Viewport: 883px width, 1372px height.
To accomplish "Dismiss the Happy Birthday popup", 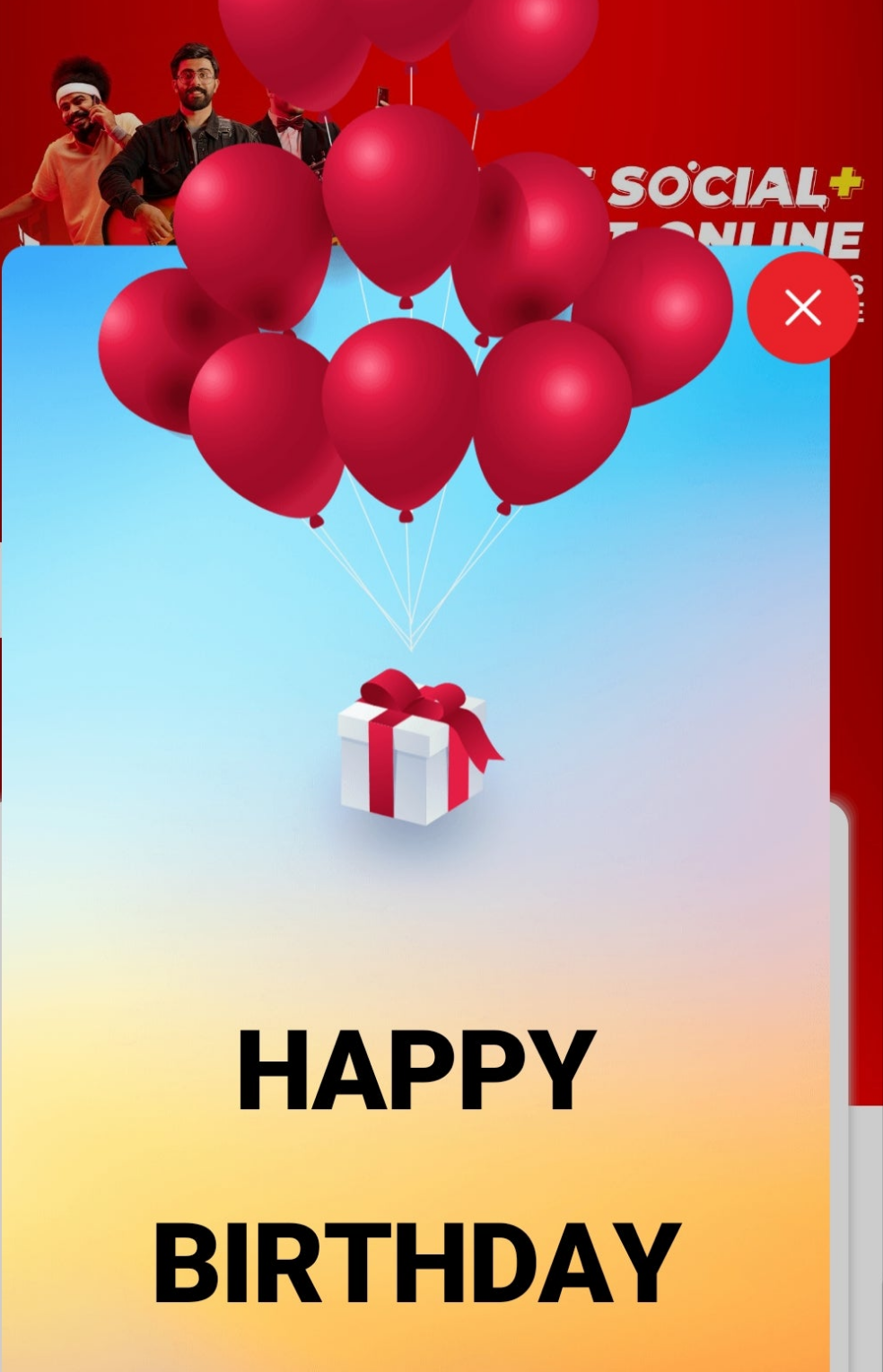I will (802, 308).
